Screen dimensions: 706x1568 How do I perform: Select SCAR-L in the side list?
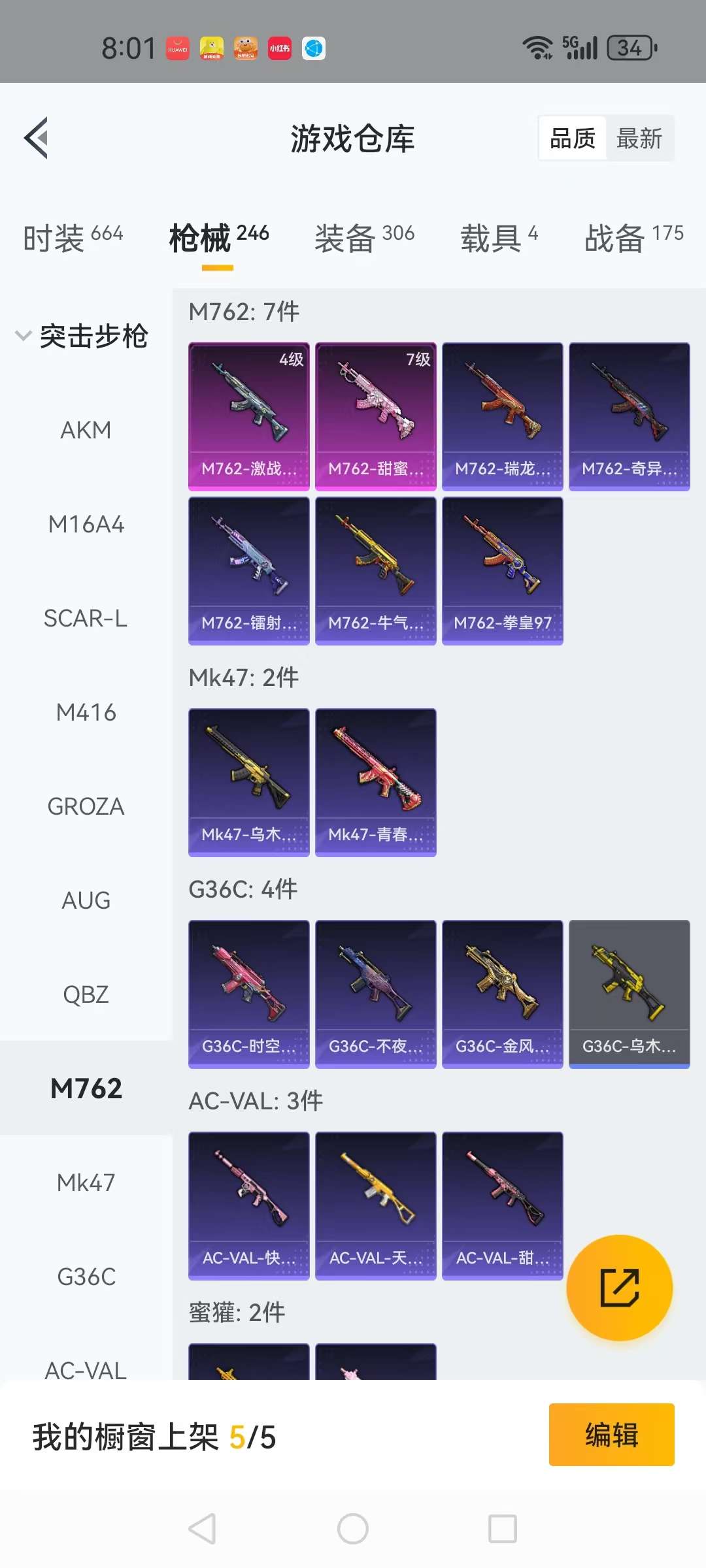86,618
